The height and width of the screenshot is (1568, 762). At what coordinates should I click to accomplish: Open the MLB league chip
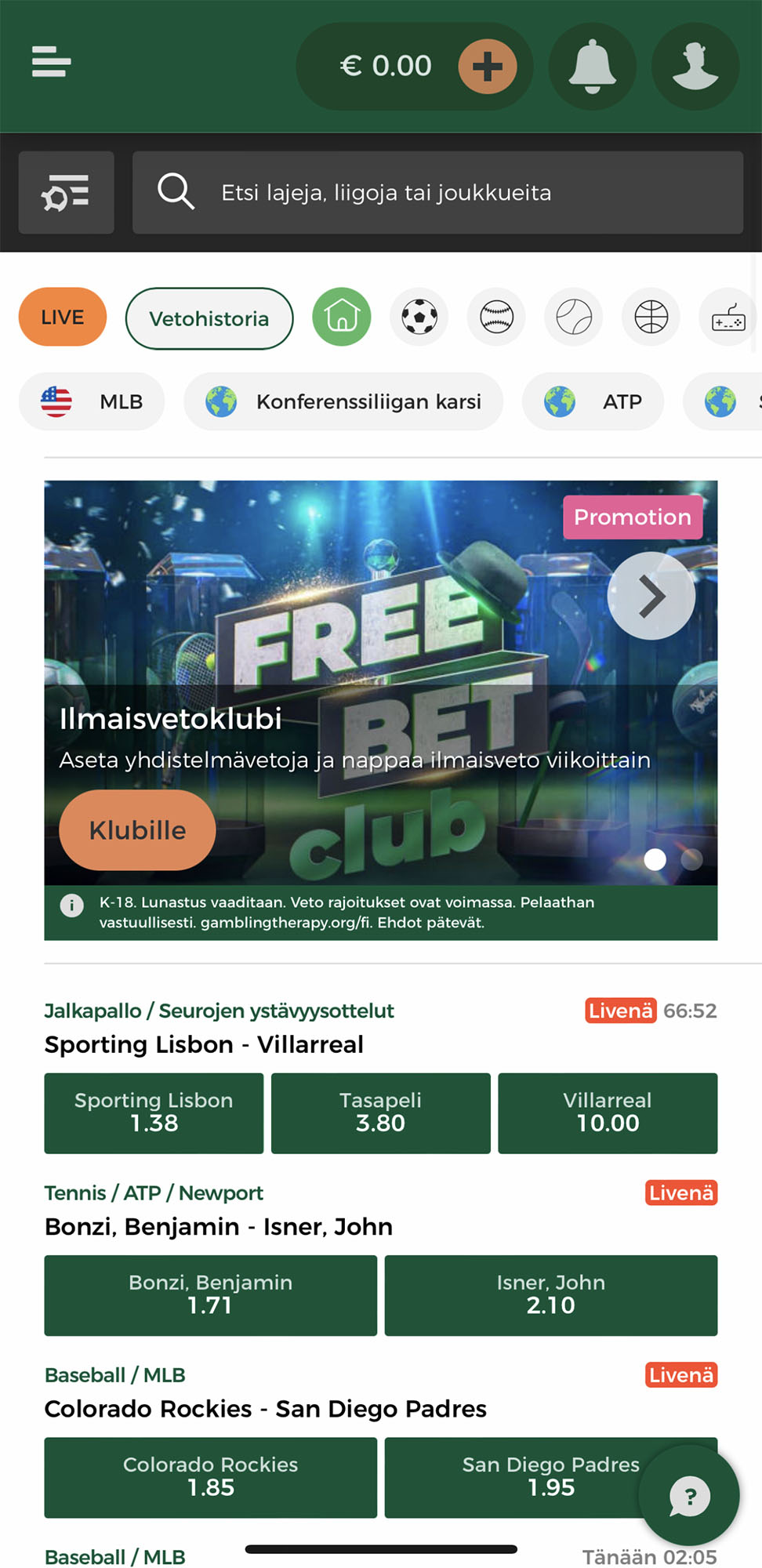[92, 401]
